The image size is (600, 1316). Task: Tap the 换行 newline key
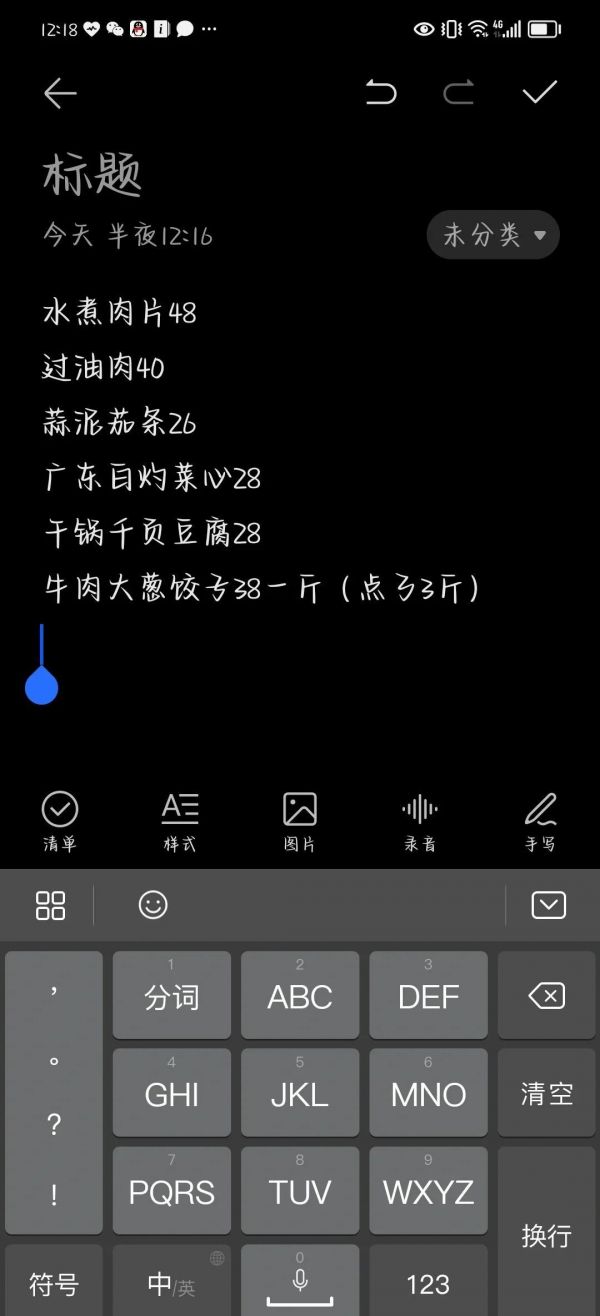[x=546, y=1235]
